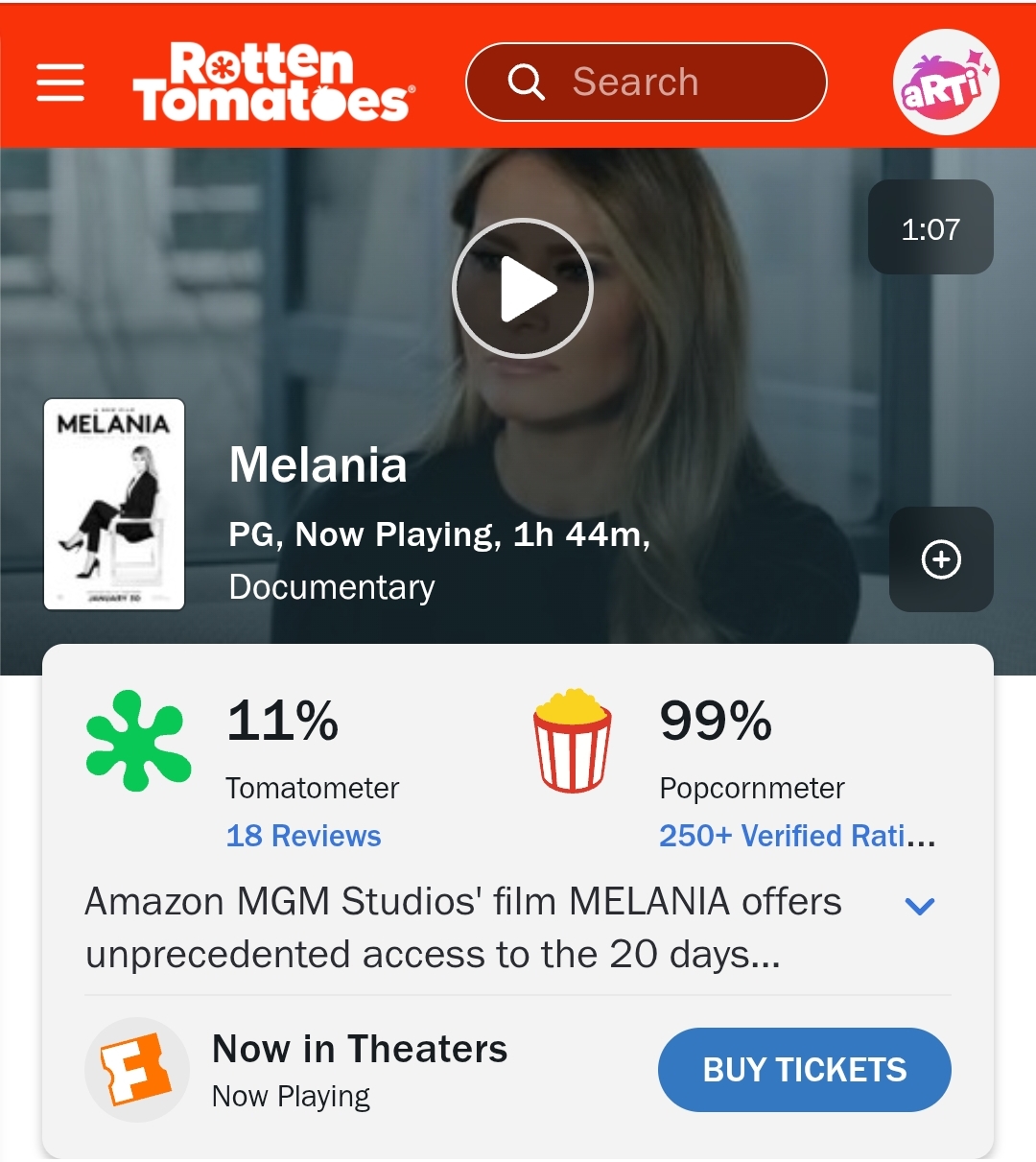Go to the Rotten Tomatoes home page
The height and width of the screenshot is (1162, 1036).
tap(273, 83)
